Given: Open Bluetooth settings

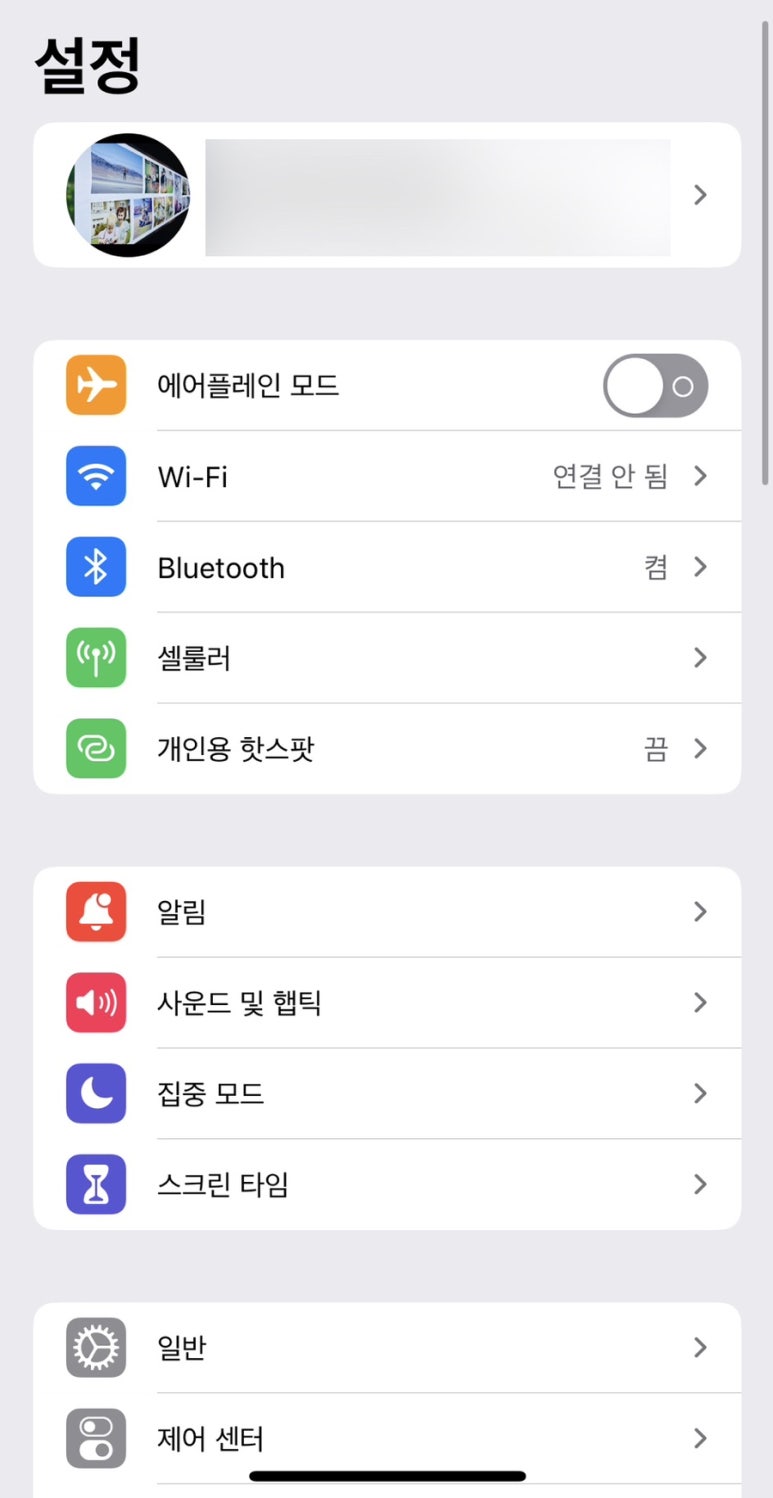Looking at the screenshot, I should tap(387, 568).
